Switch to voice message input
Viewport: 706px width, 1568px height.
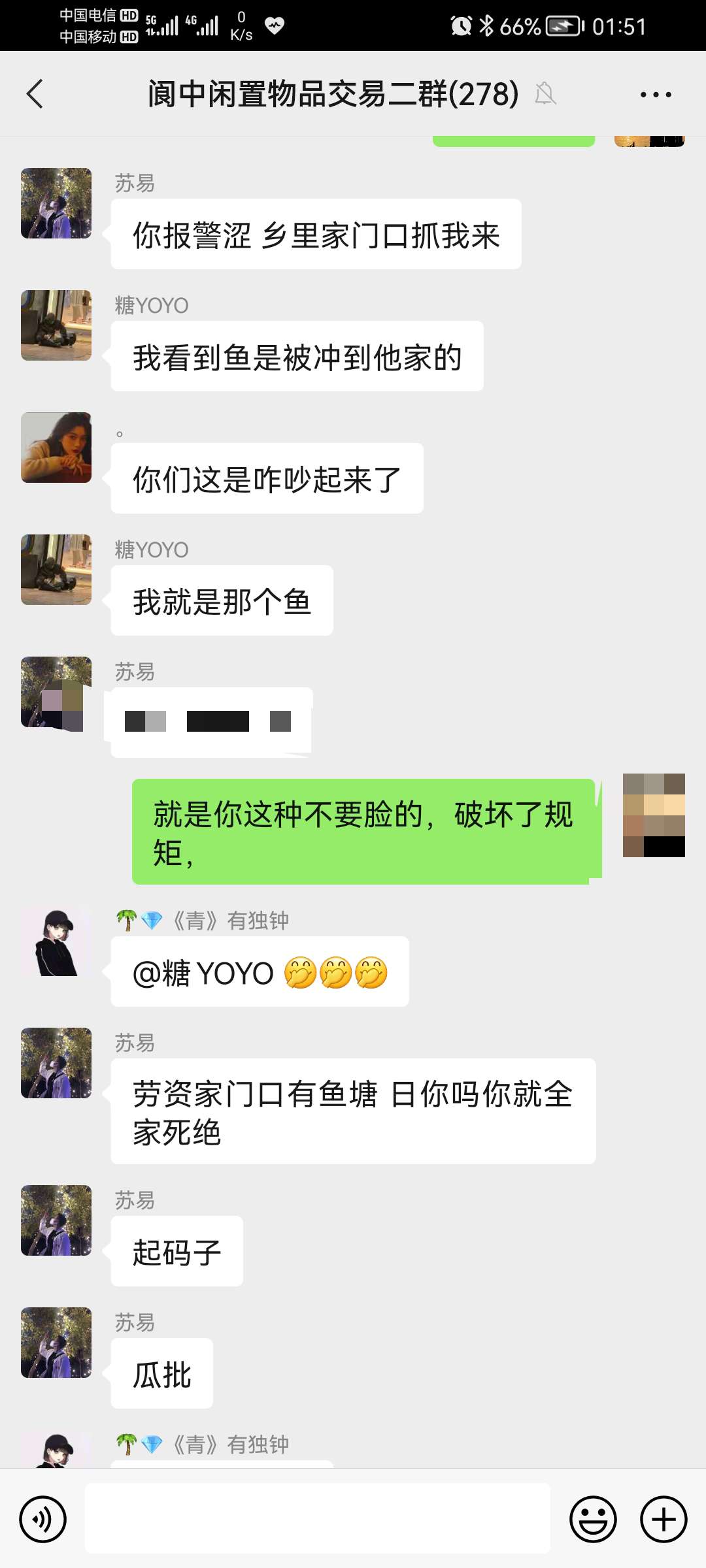43,1519
